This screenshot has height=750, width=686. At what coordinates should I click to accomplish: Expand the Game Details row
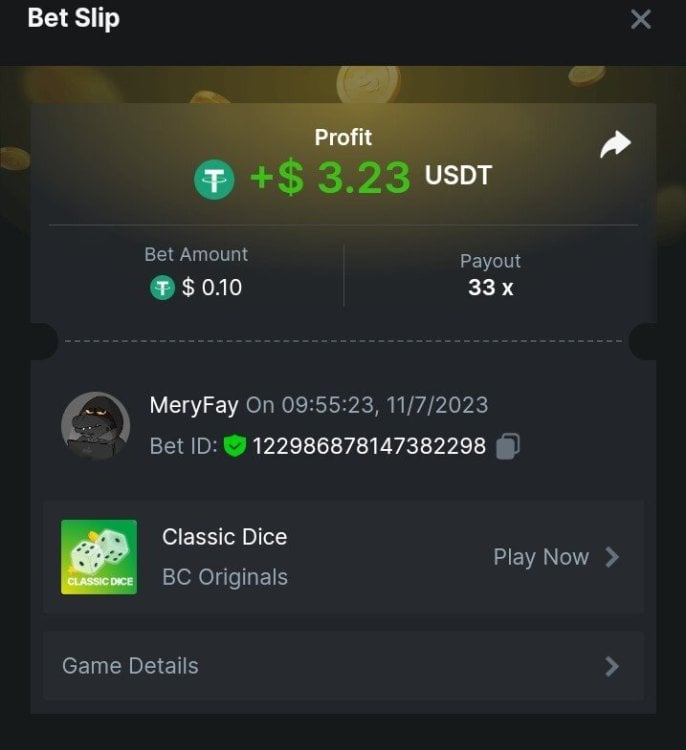343,666
